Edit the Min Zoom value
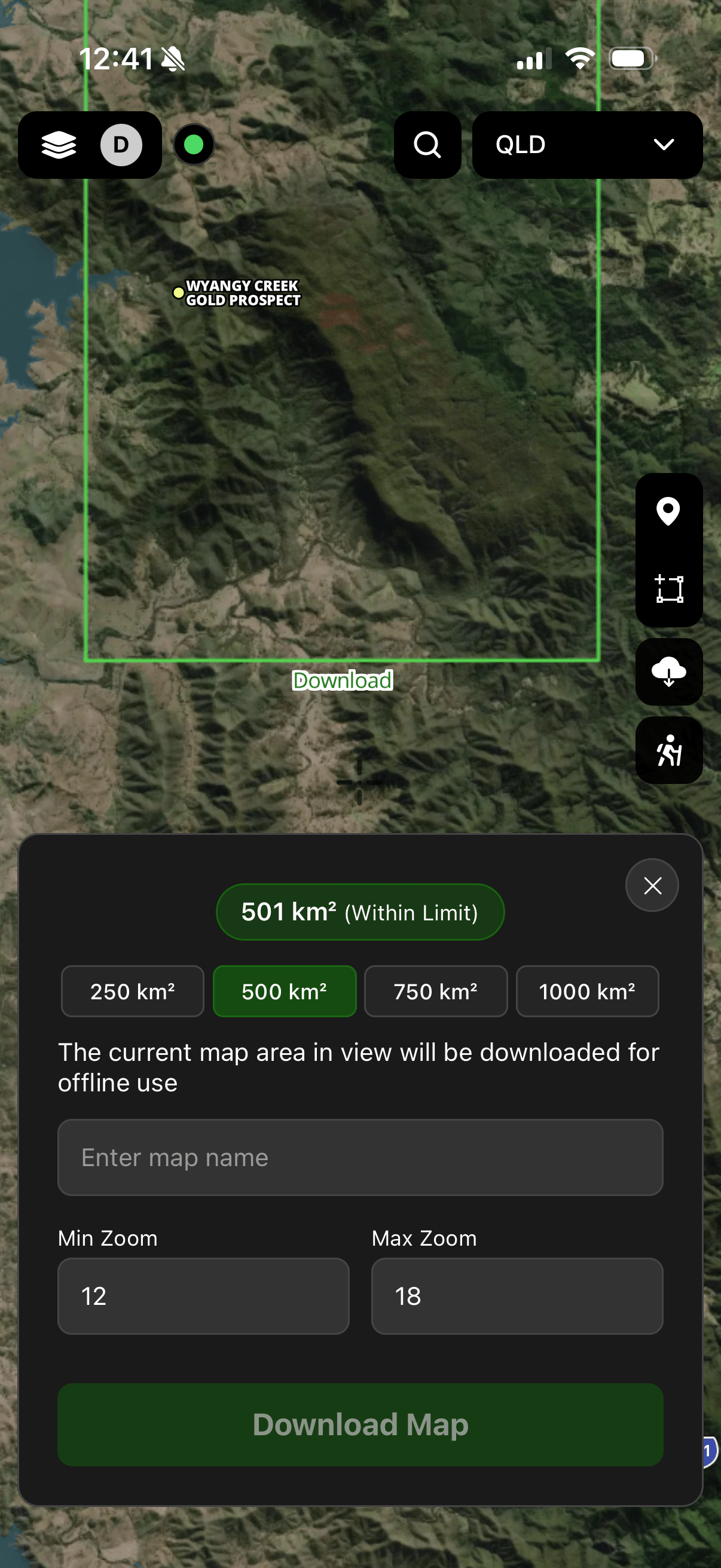This screenshot has height=1568, width=721. pos(203,1296)
